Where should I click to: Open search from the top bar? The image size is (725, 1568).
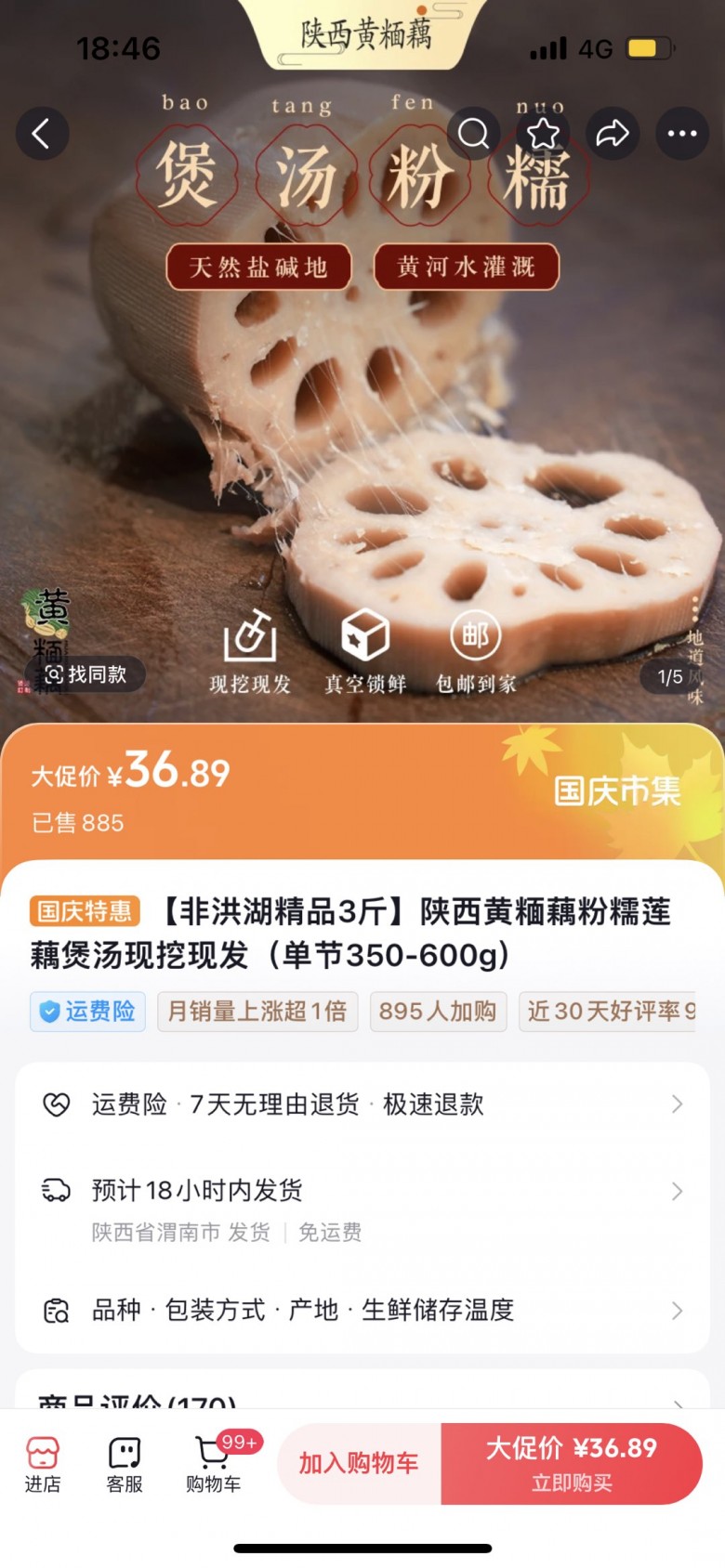[473, 134]
